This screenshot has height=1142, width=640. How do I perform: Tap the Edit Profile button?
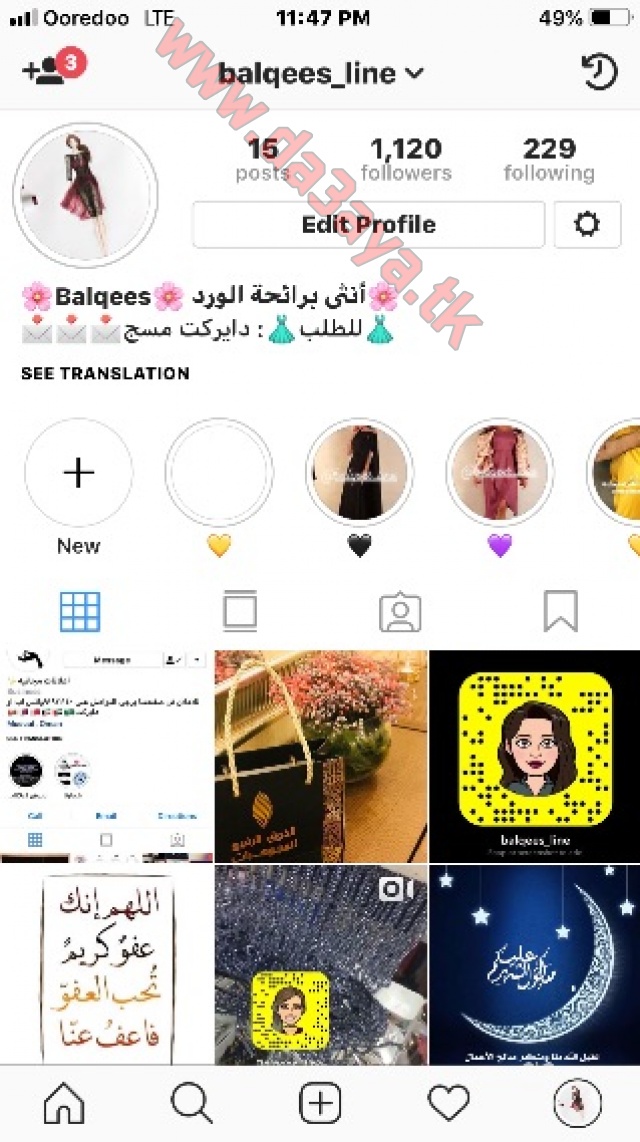(368, 224)
